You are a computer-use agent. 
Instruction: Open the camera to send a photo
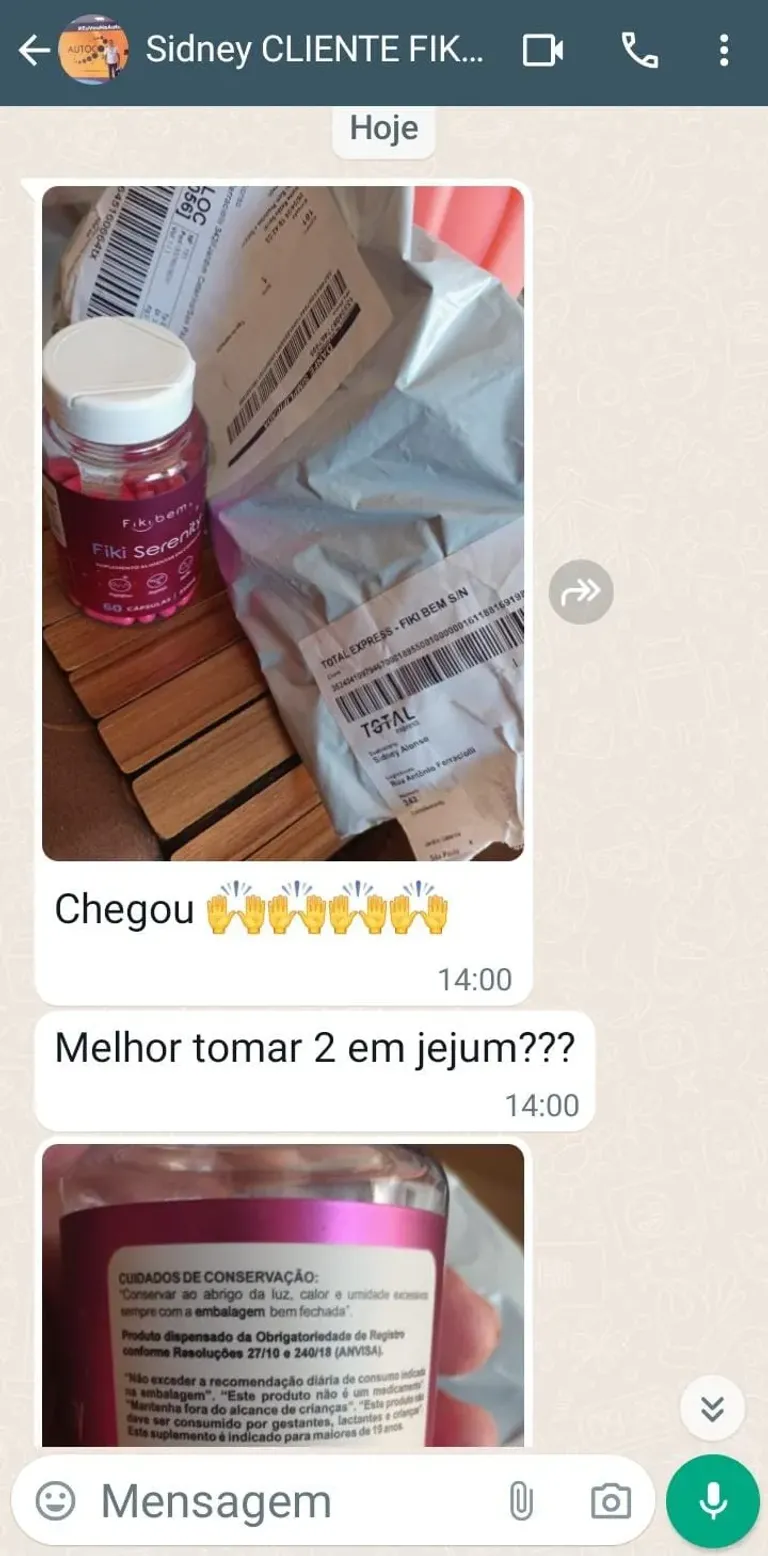tap(610, 1501)
